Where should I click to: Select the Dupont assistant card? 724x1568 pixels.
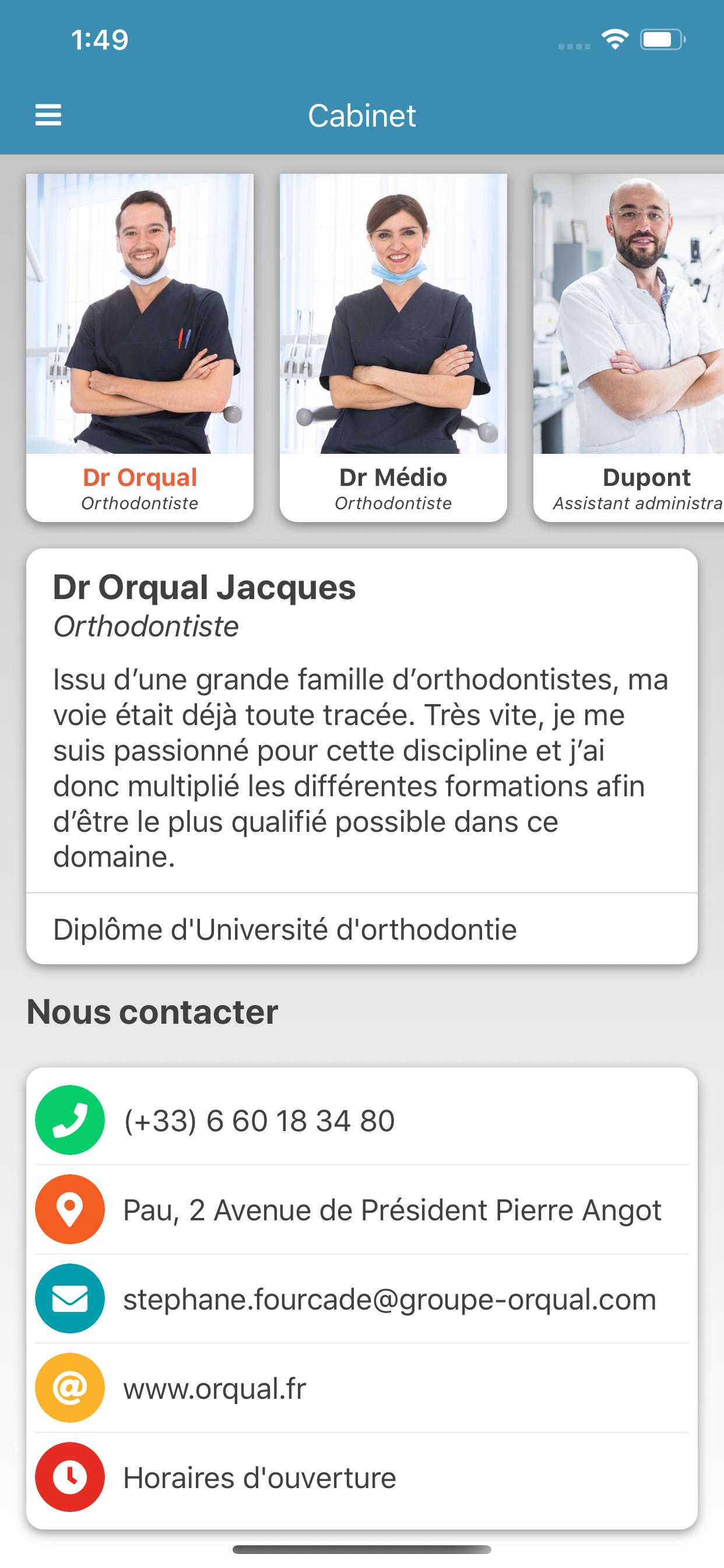pyautogui.click(x=628, y=347)
